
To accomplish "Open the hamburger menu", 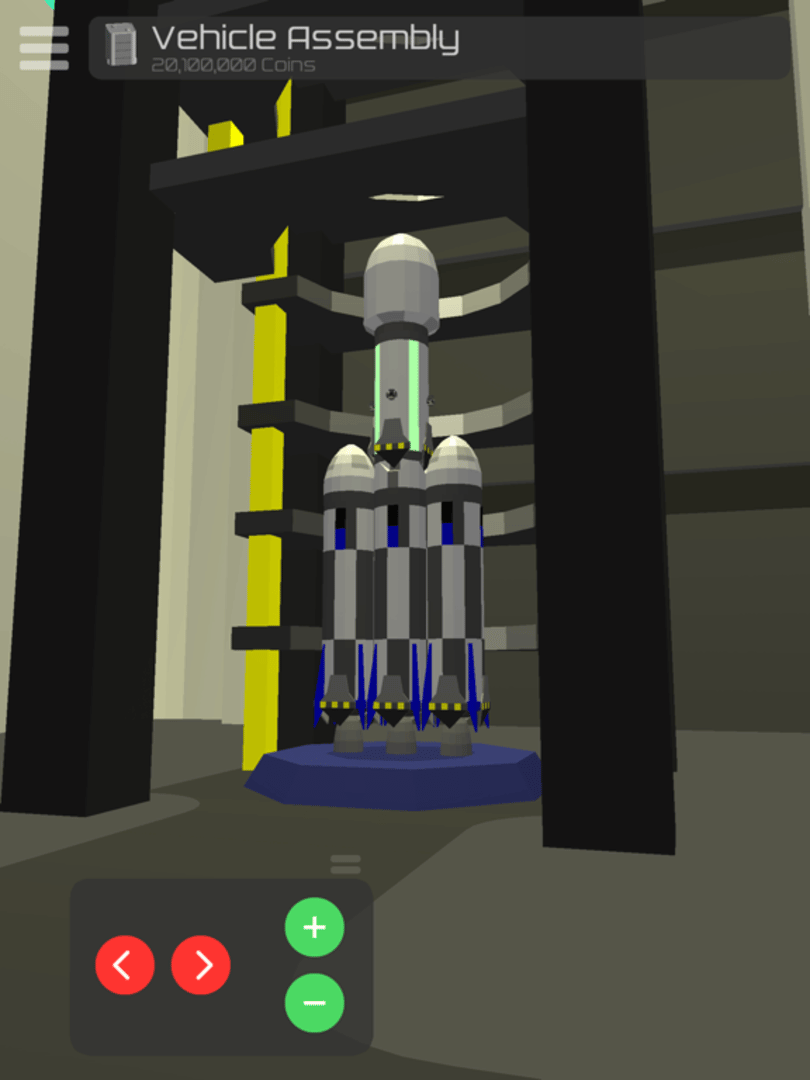I will 44,48.
